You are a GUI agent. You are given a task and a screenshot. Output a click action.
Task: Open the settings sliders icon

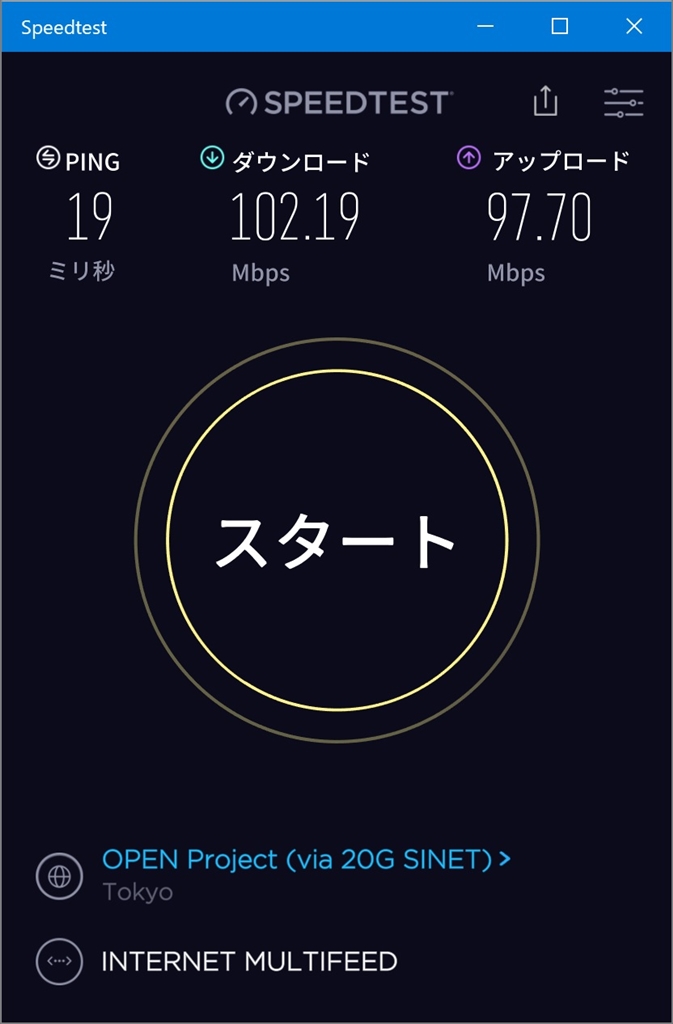click(x=623, y=102)
